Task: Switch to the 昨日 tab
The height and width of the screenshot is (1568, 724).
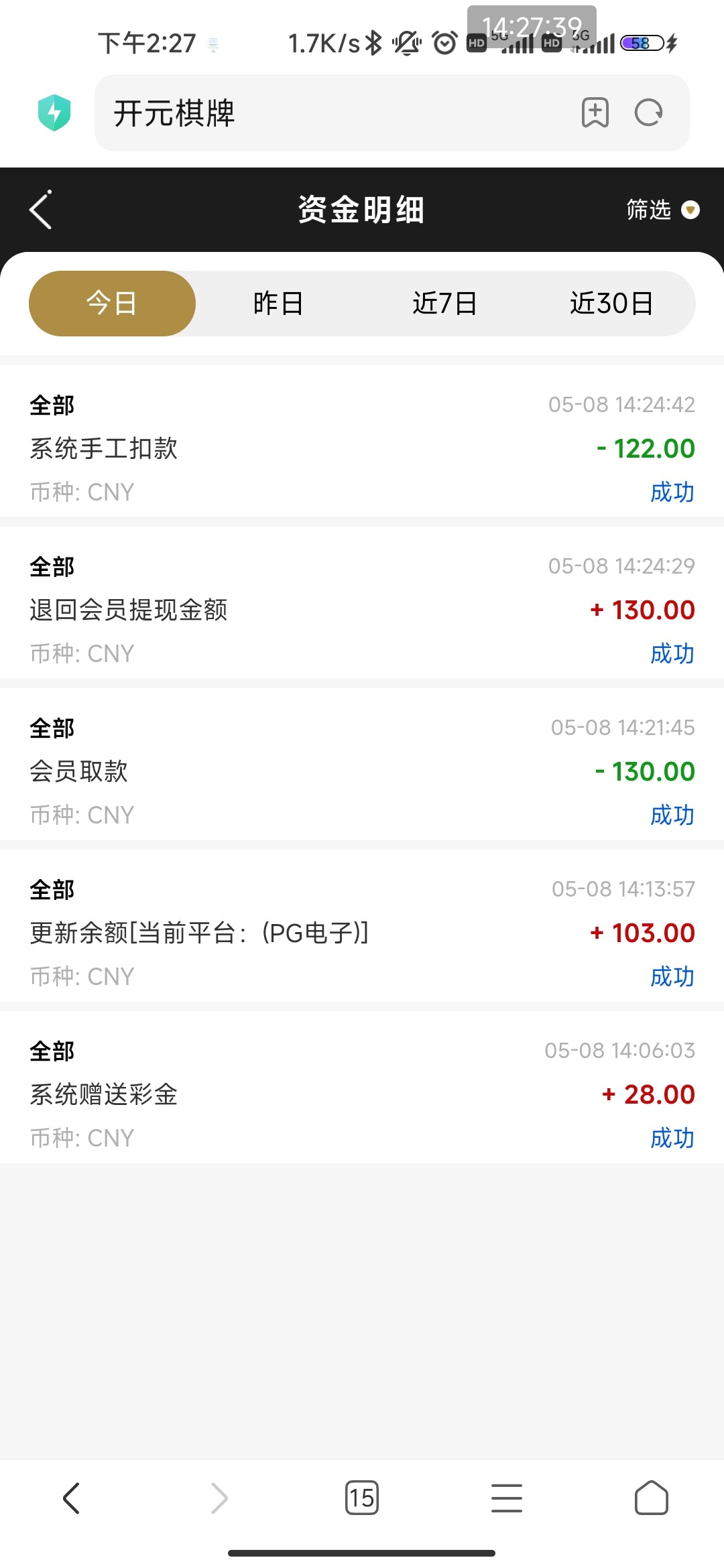Action: pos(278,304)
